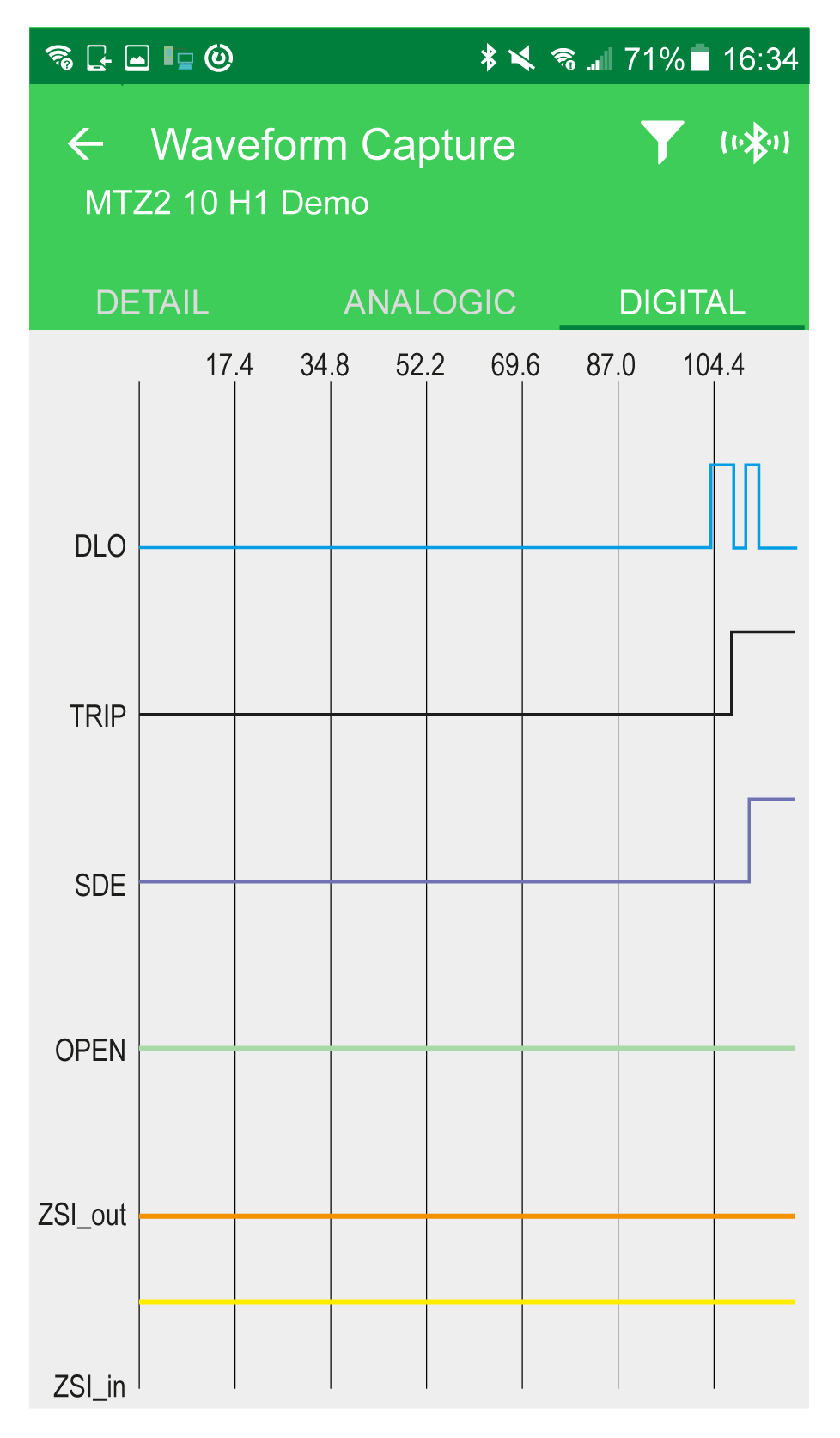Switch to the ANALOGIC tab
840x1438 pixels.
pyautogui.click(x=430, y=302)
